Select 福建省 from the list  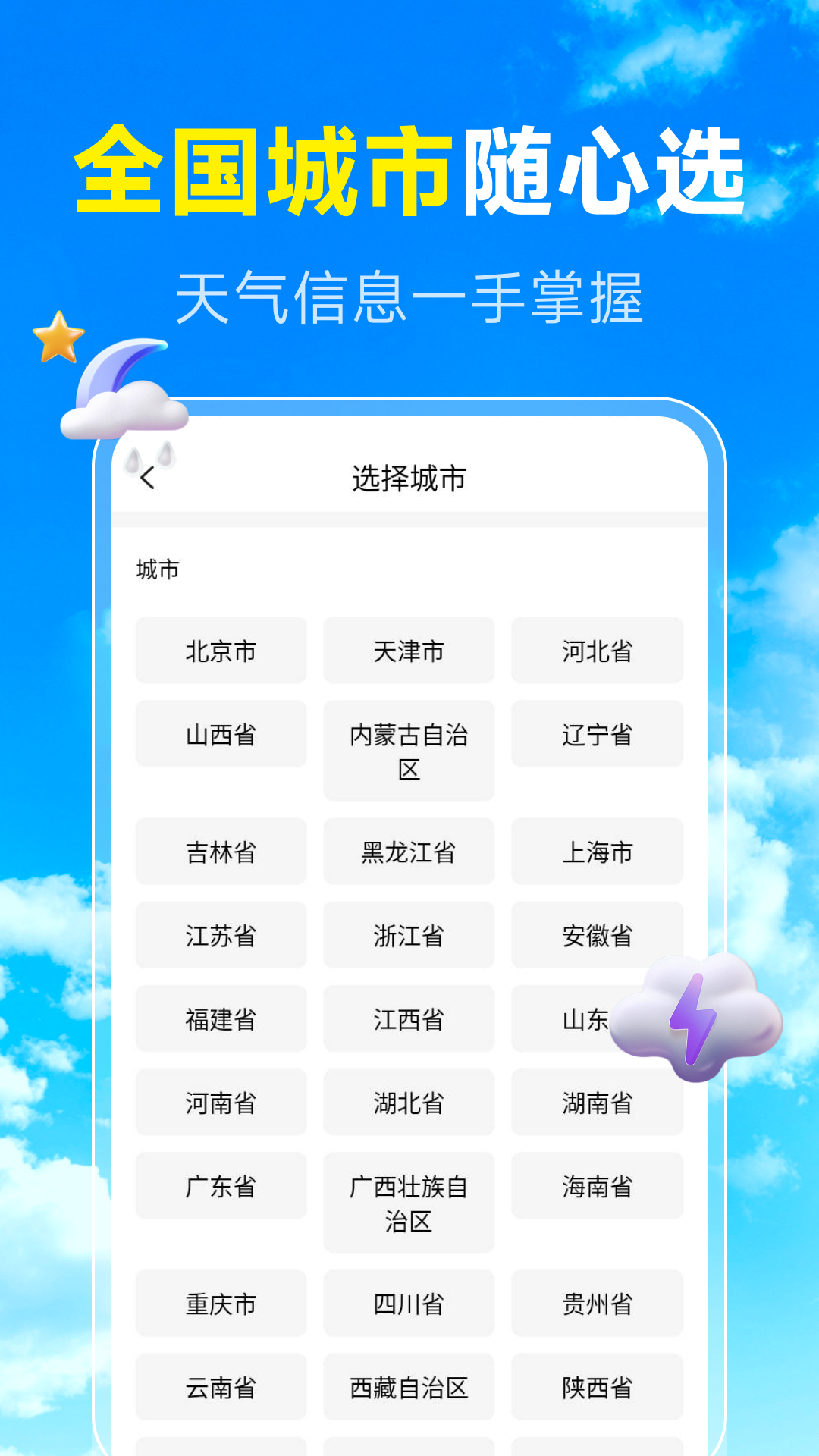[221, 1018]
